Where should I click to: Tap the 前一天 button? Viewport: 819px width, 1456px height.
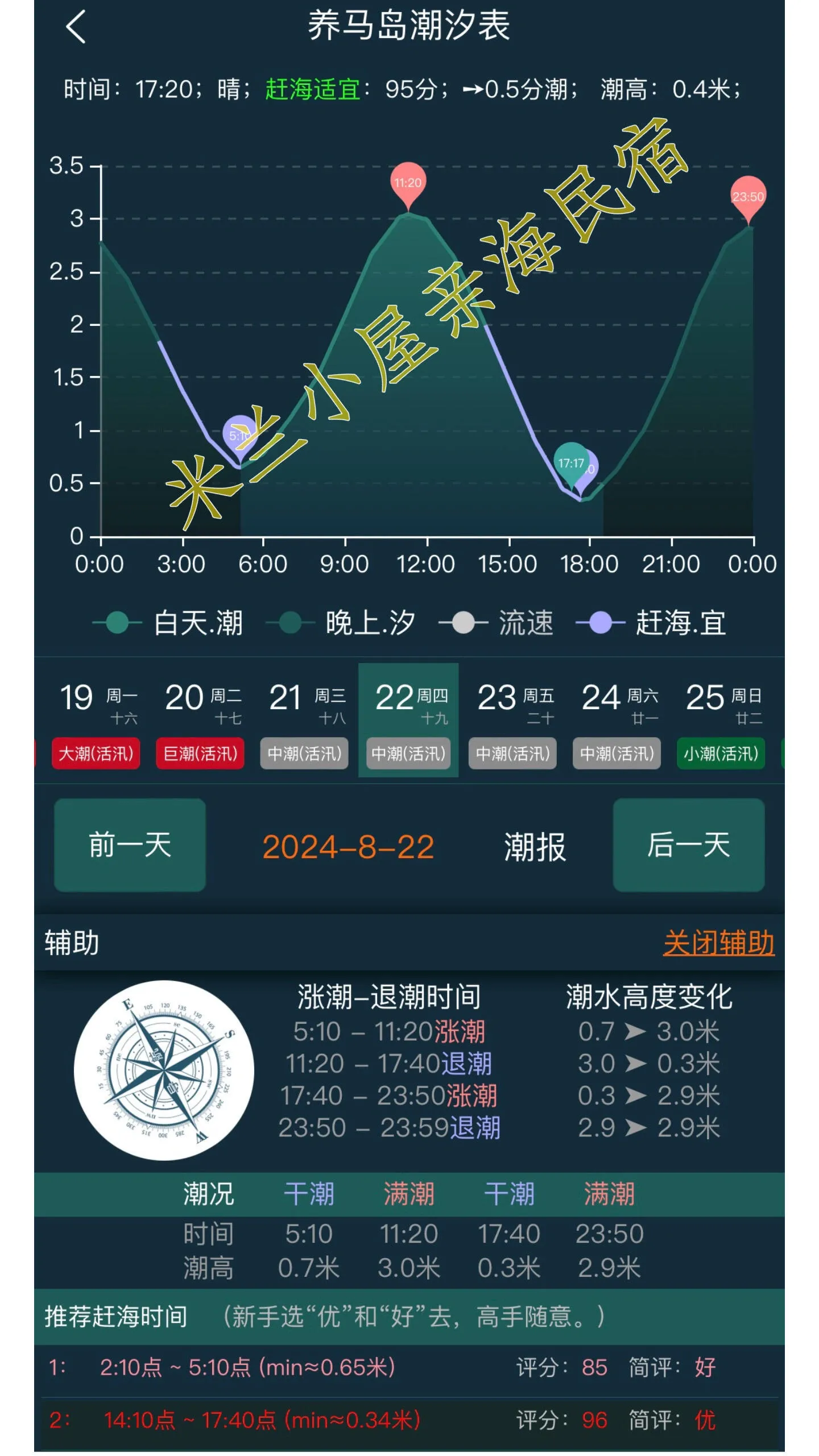[130, 845]
